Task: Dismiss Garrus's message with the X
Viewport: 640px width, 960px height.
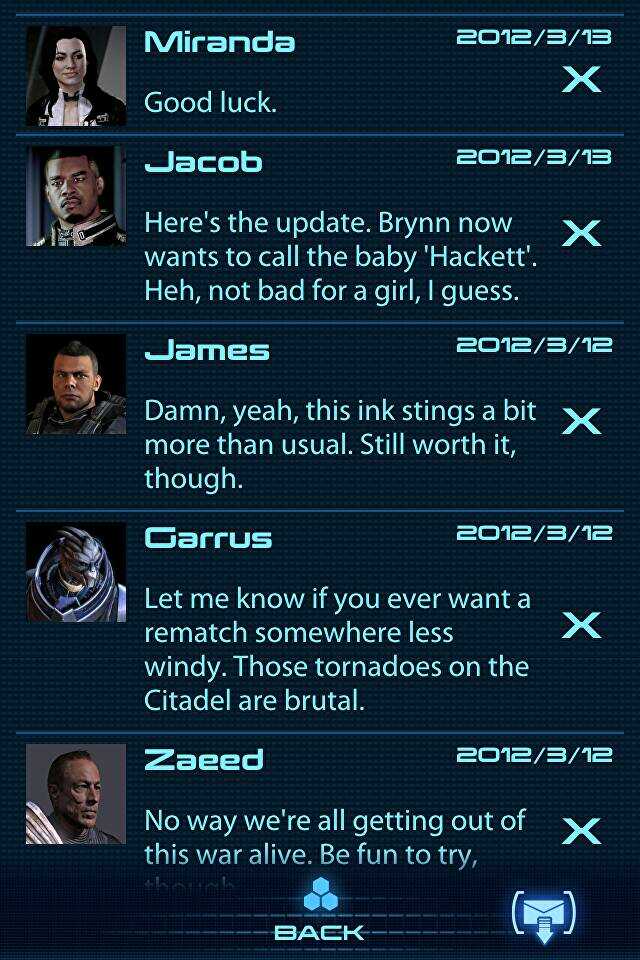Action: 581,625
